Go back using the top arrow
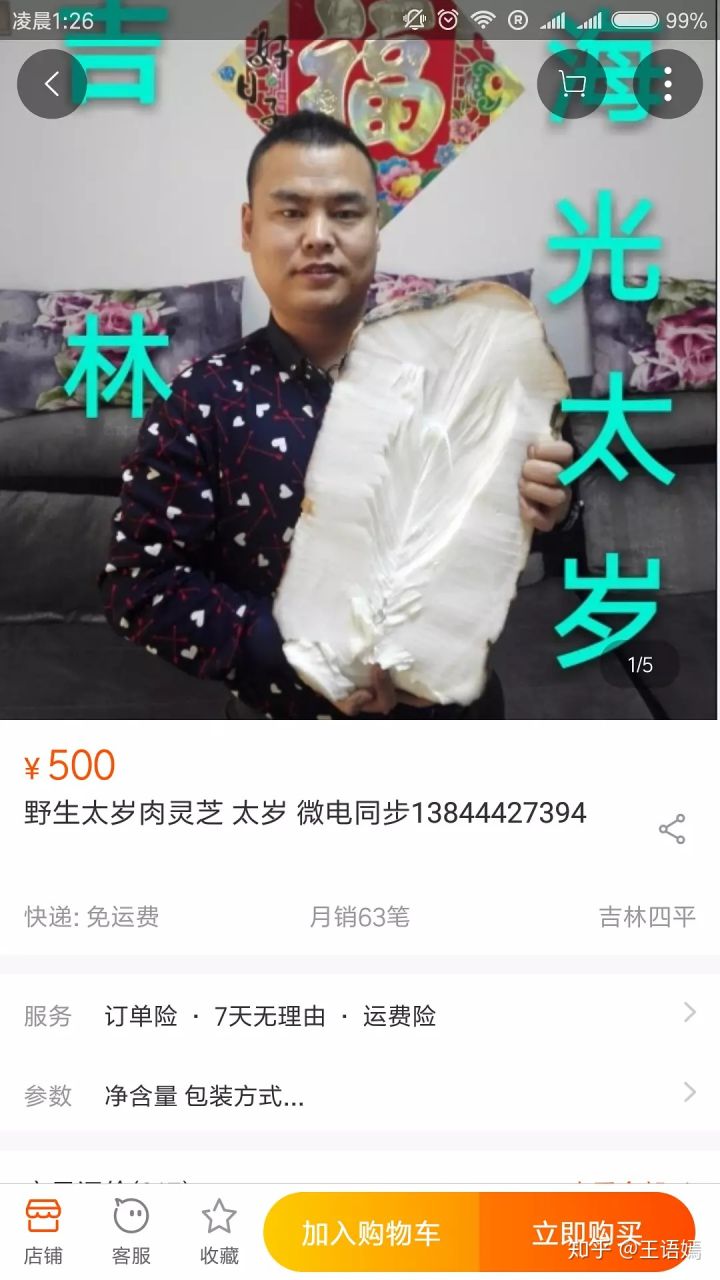The image size is (720, 1280). coord(52,84)
